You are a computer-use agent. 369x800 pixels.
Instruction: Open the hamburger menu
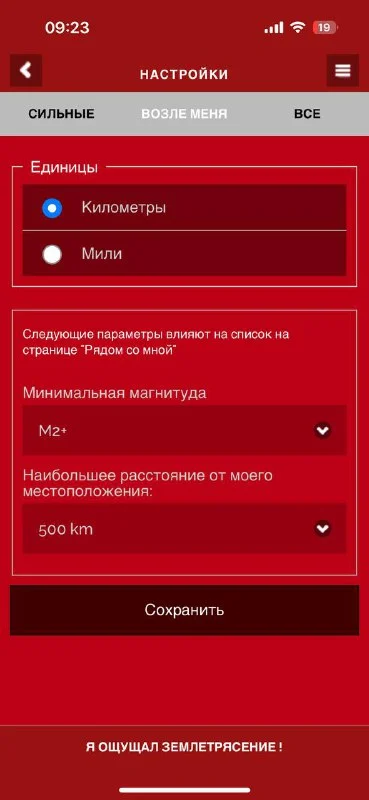coord(342,70)
